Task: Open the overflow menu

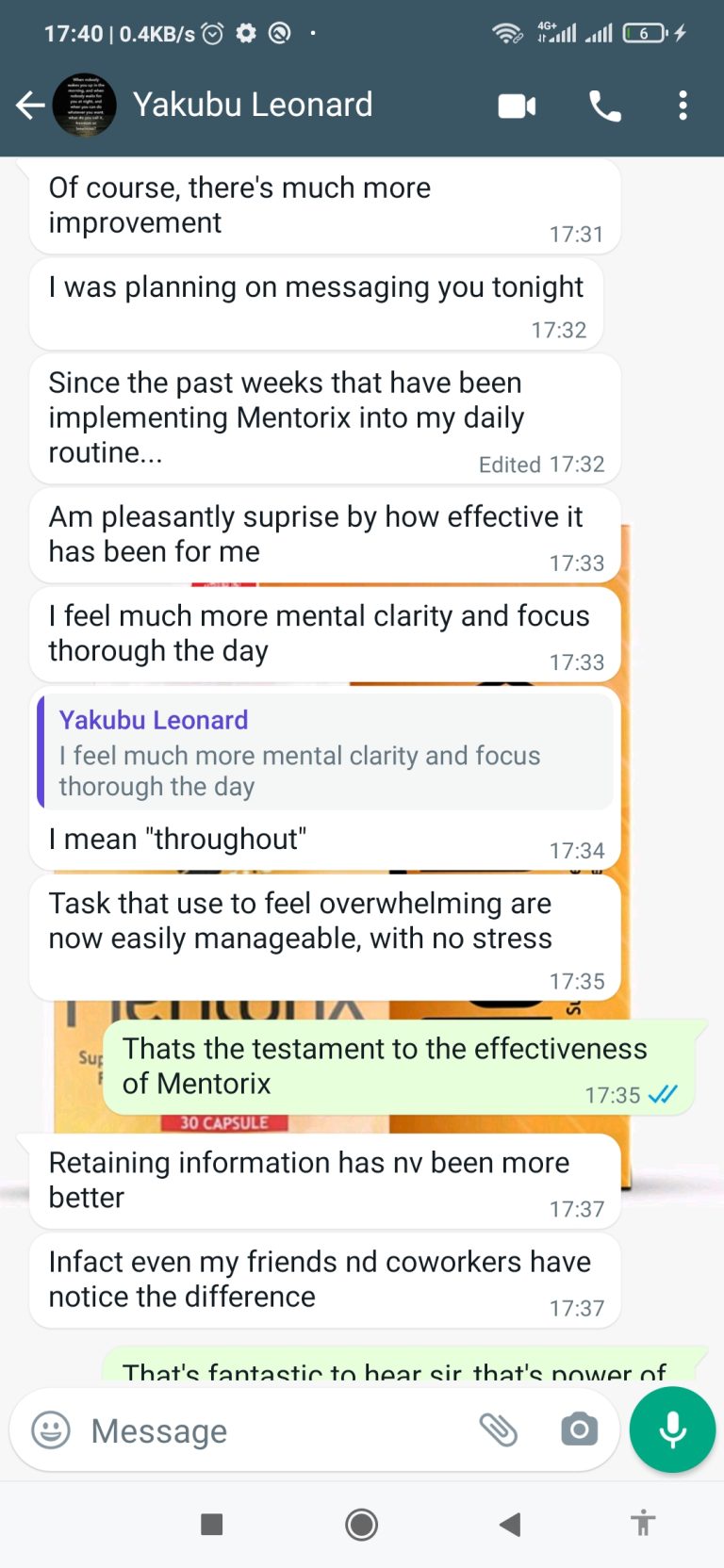Action: pos(683,106)
